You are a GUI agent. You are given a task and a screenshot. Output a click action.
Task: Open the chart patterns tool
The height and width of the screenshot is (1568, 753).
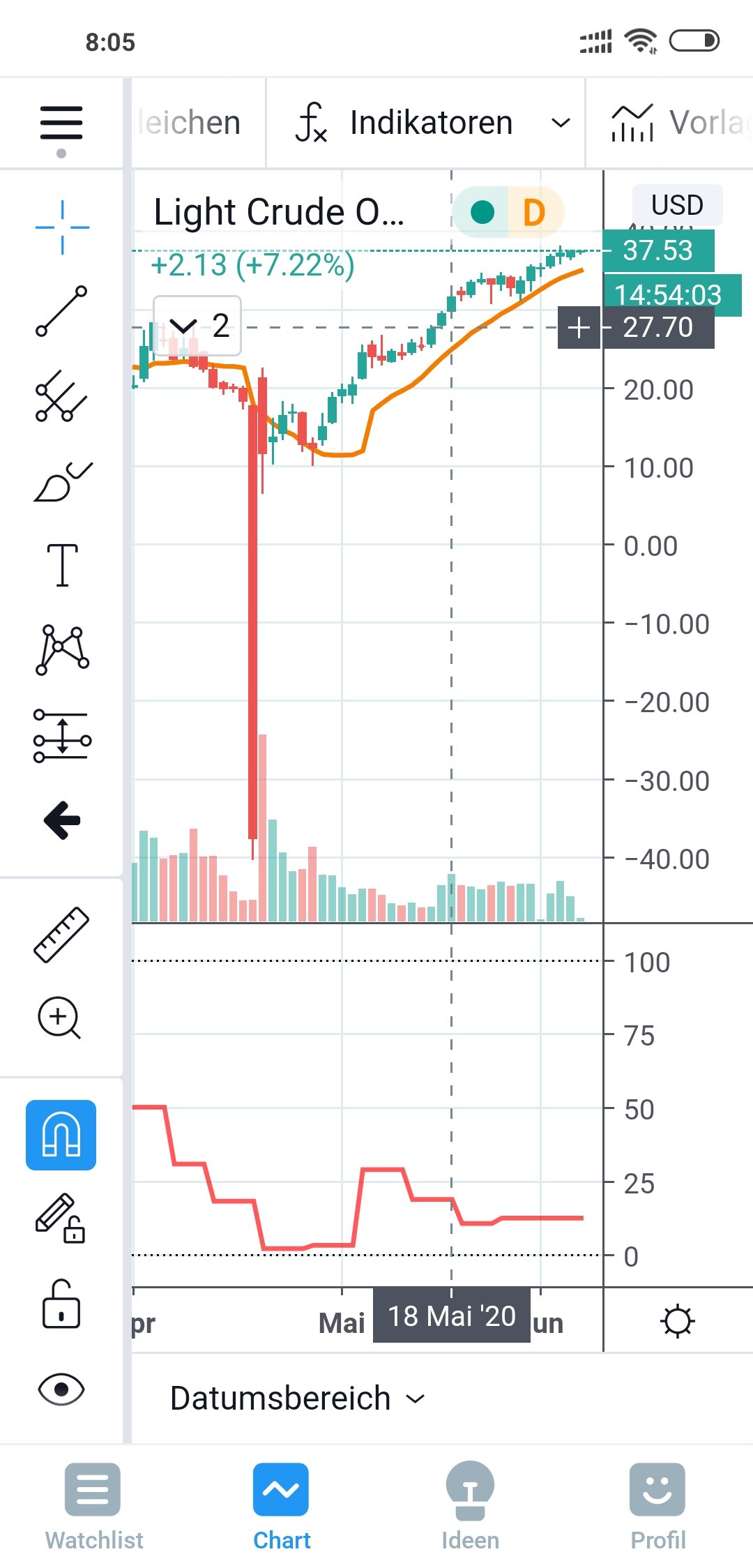[62, 650]
